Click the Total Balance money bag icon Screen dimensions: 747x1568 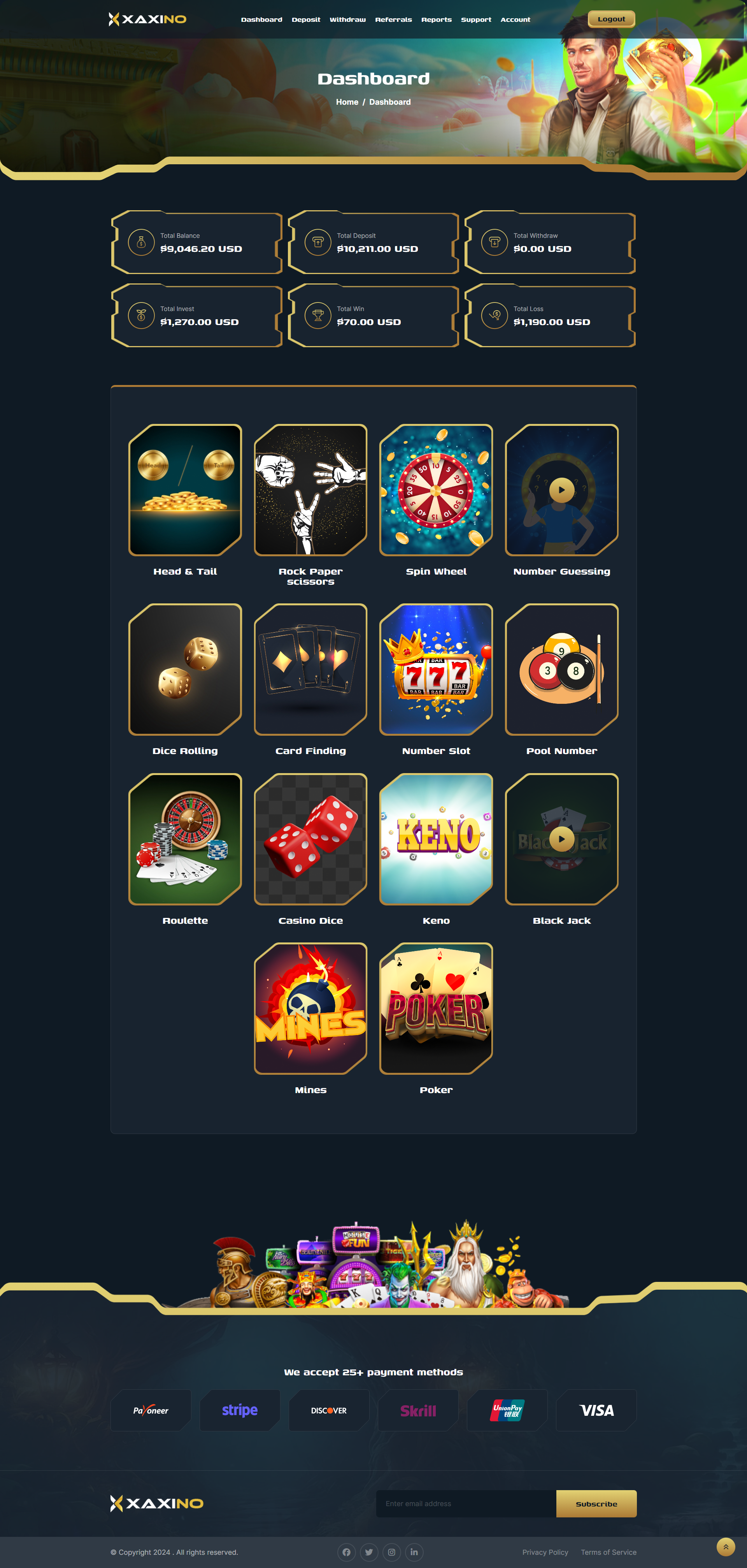(x=142, y=242)
